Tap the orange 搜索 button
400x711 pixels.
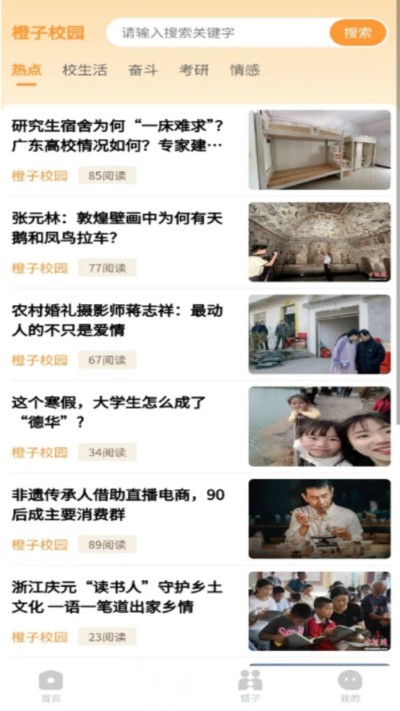point(358,33)
